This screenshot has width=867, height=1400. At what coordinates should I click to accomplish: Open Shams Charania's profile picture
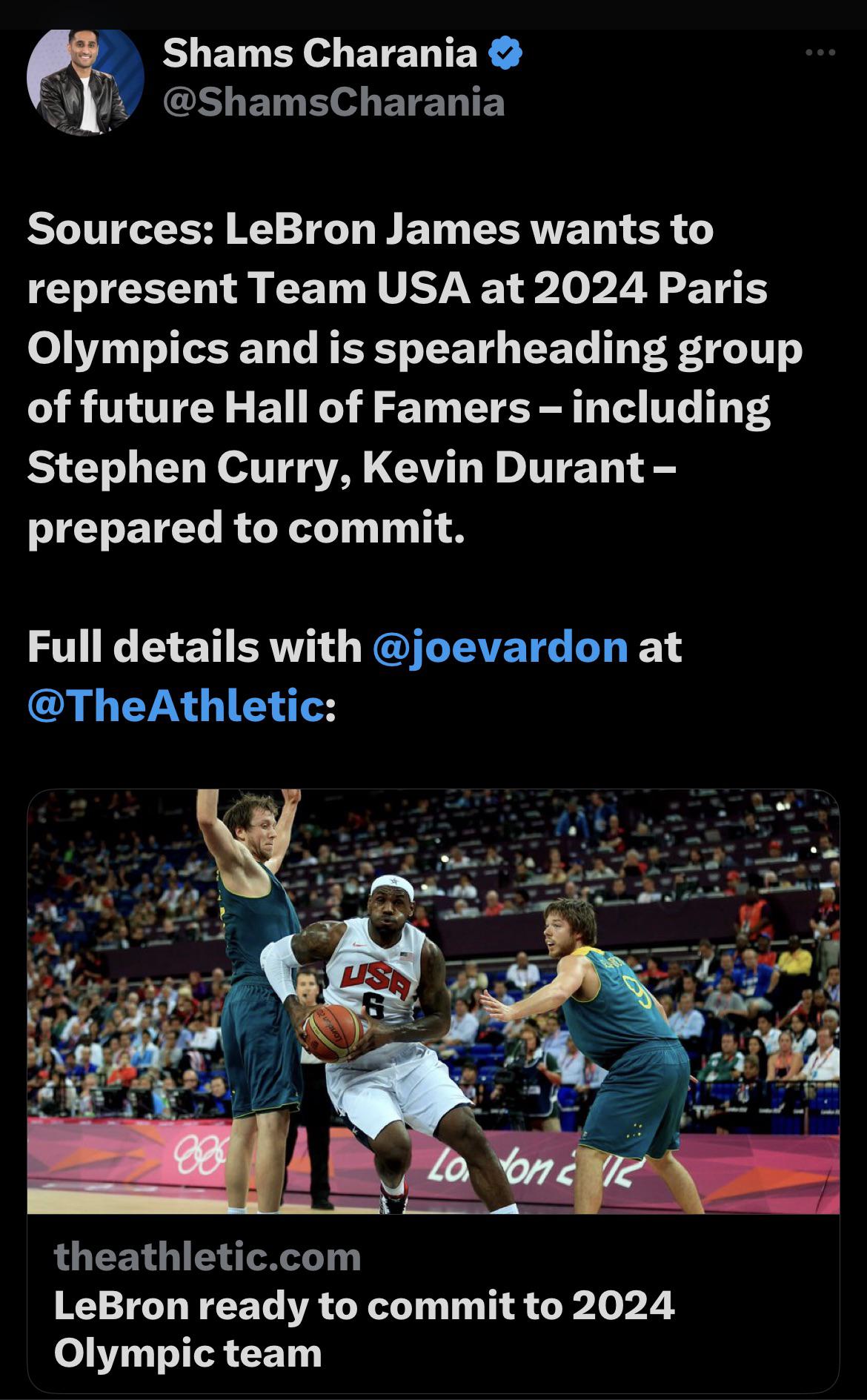click(x=85, y=80)
